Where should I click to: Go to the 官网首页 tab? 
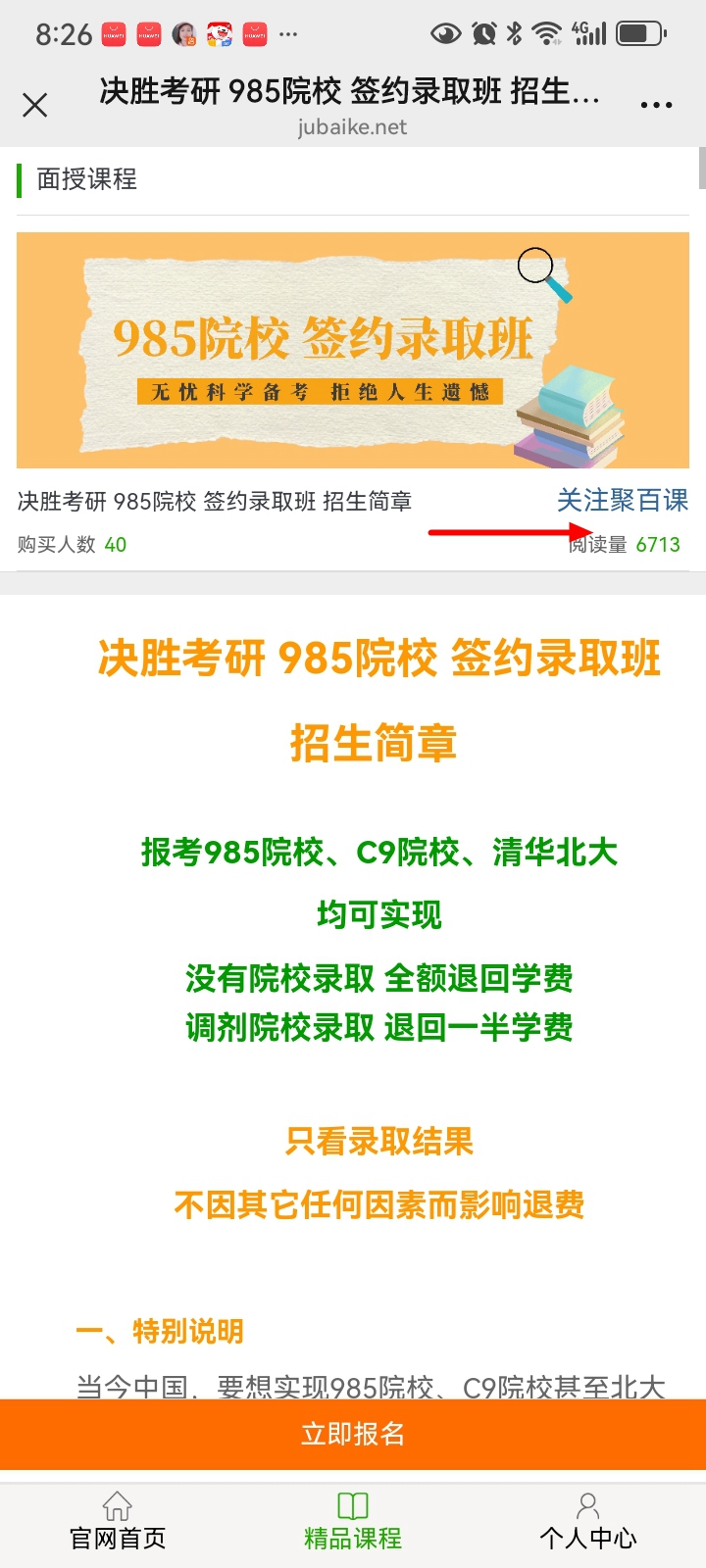[118, 1521]
